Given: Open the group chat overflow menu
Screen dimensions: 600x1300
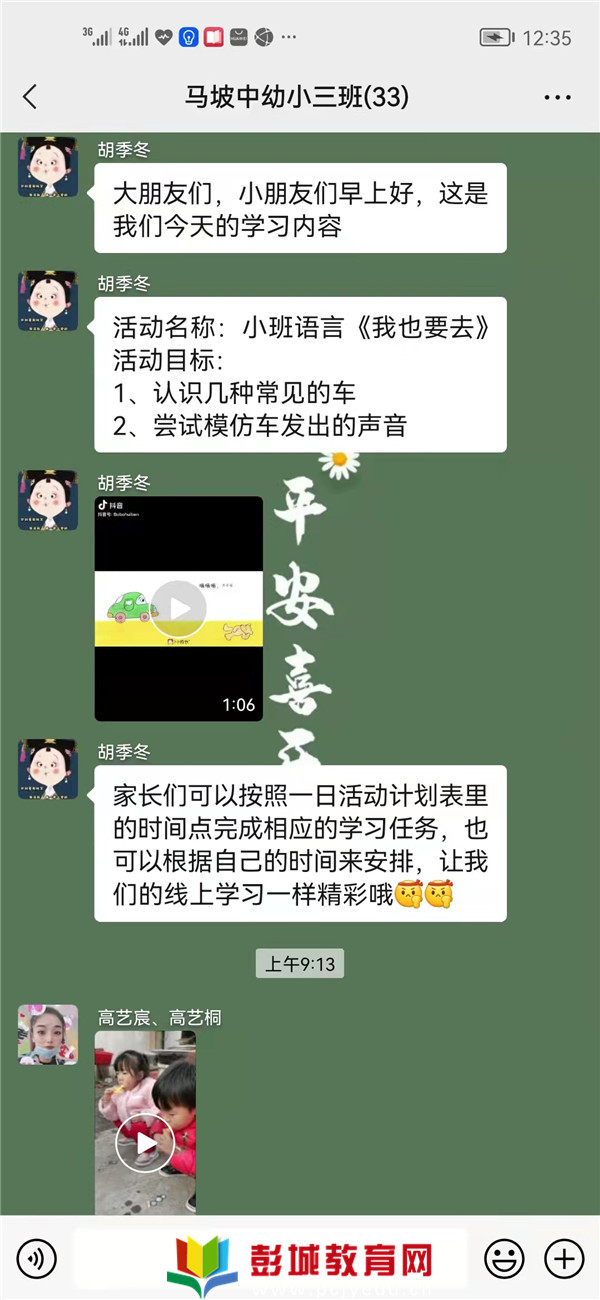Looking at the screenshot, I should point(557,97).
